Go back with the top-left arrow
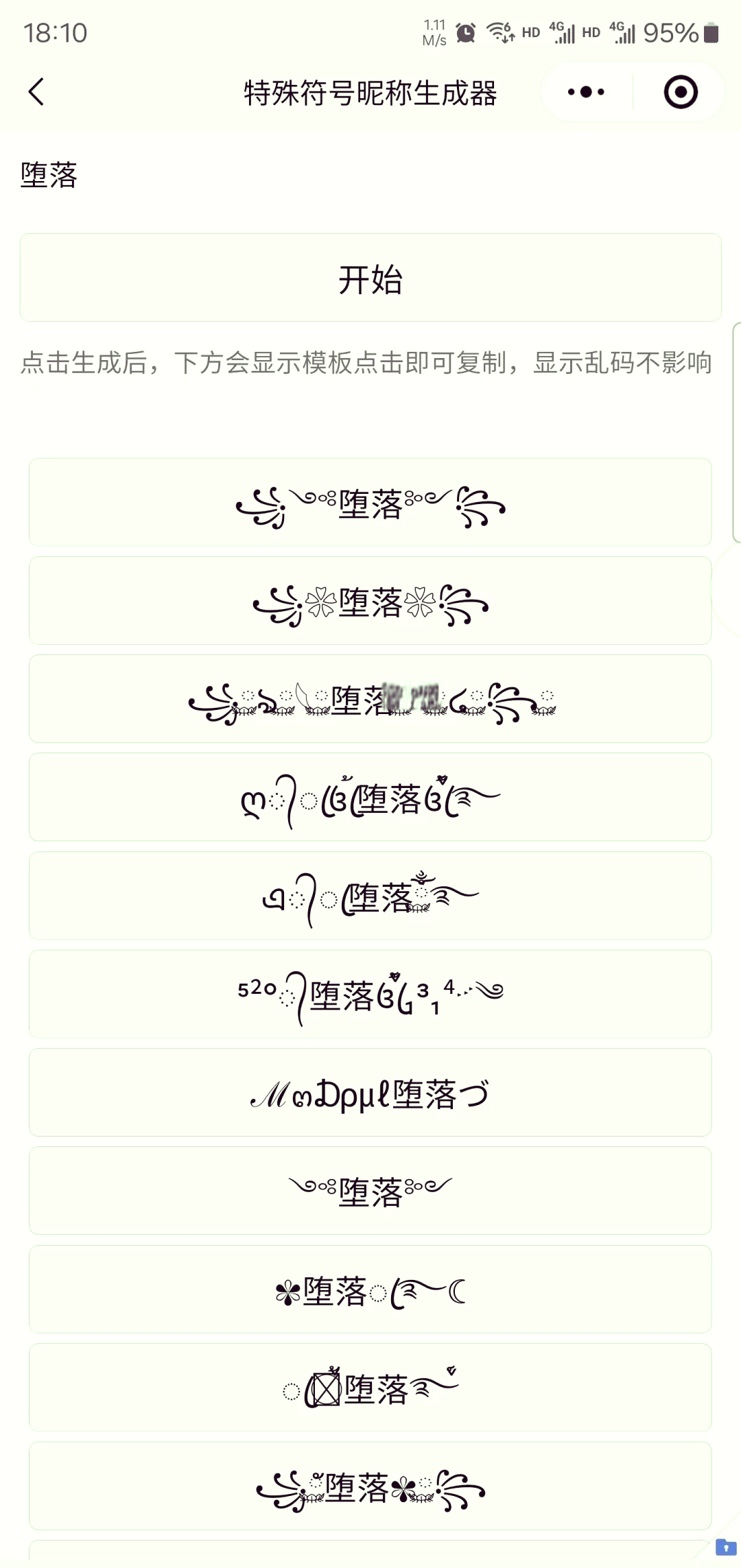Screen dimensions: 741x1568 click(36, 92)
